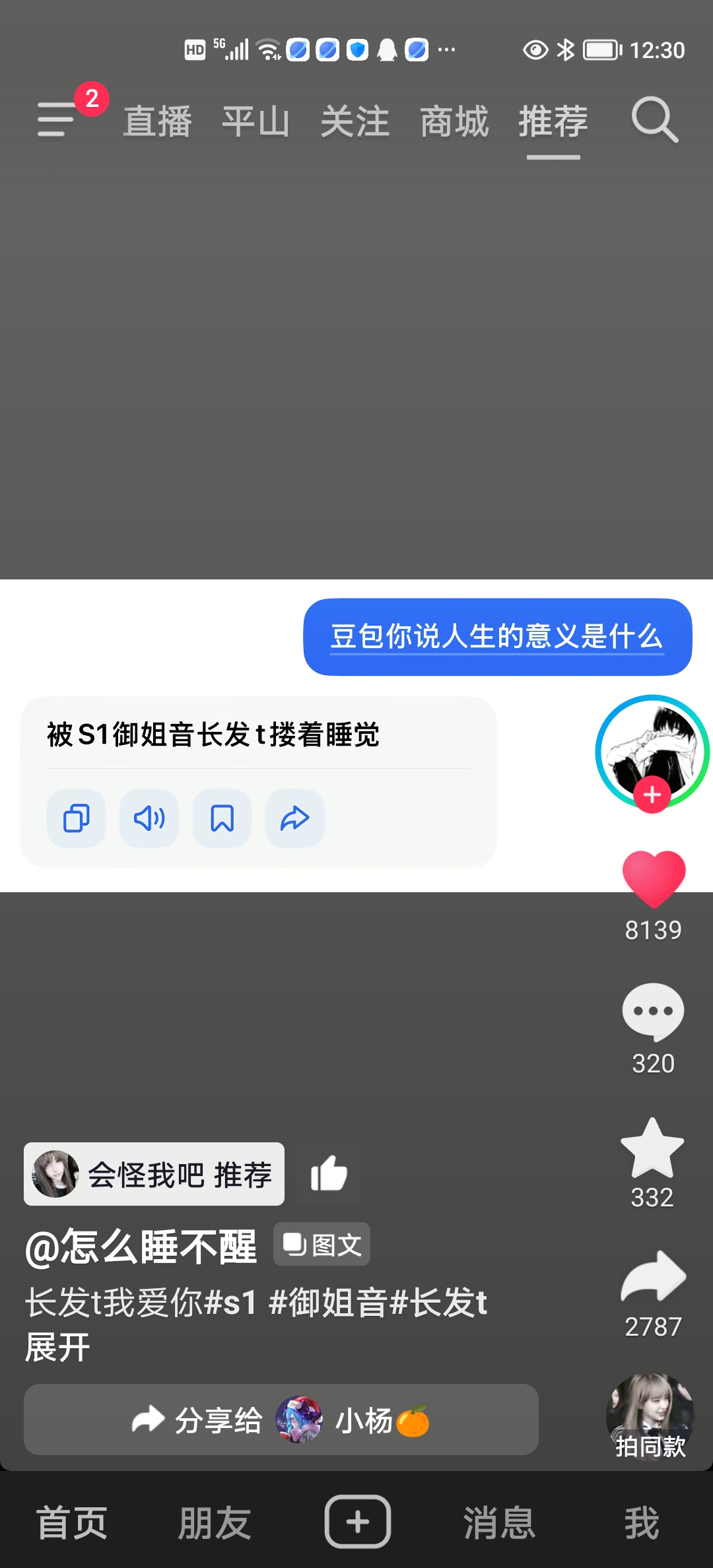Tap the thumbs-up recommend icon

(x=329, y=1174)
